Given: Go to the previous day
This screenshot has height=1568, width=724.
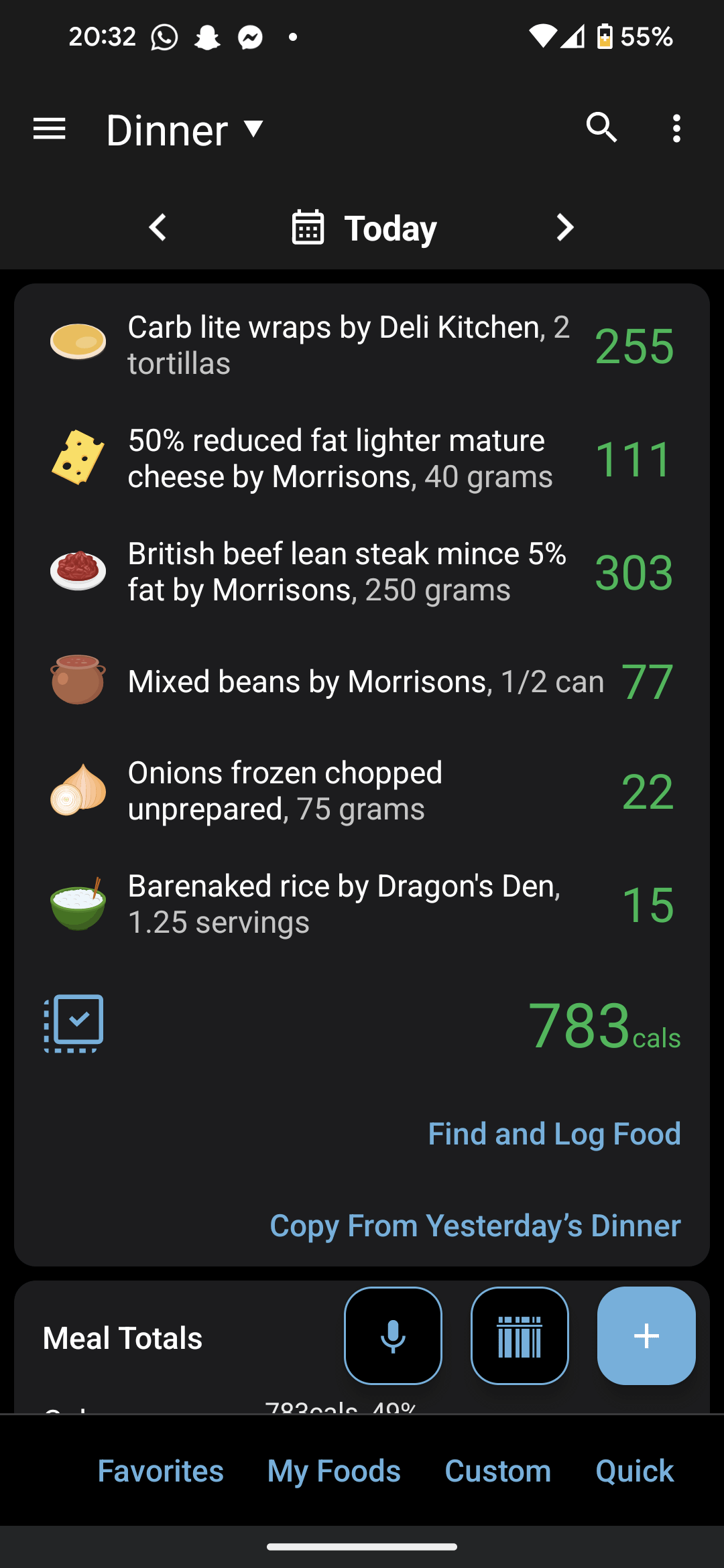Looking at the screenshot, I should point(158,228).
